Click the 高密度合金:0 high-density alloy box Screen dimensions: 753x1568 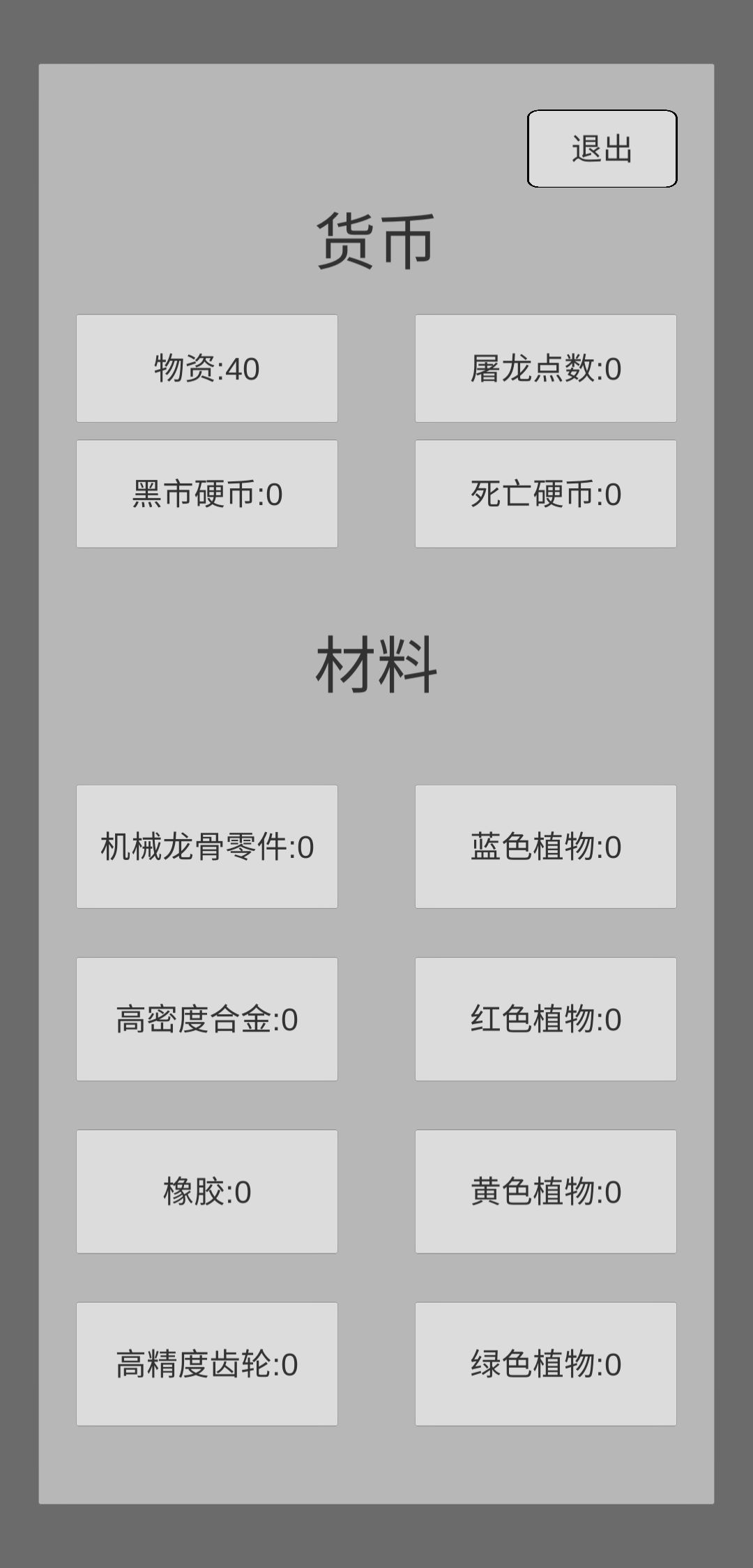(207, 1018)
